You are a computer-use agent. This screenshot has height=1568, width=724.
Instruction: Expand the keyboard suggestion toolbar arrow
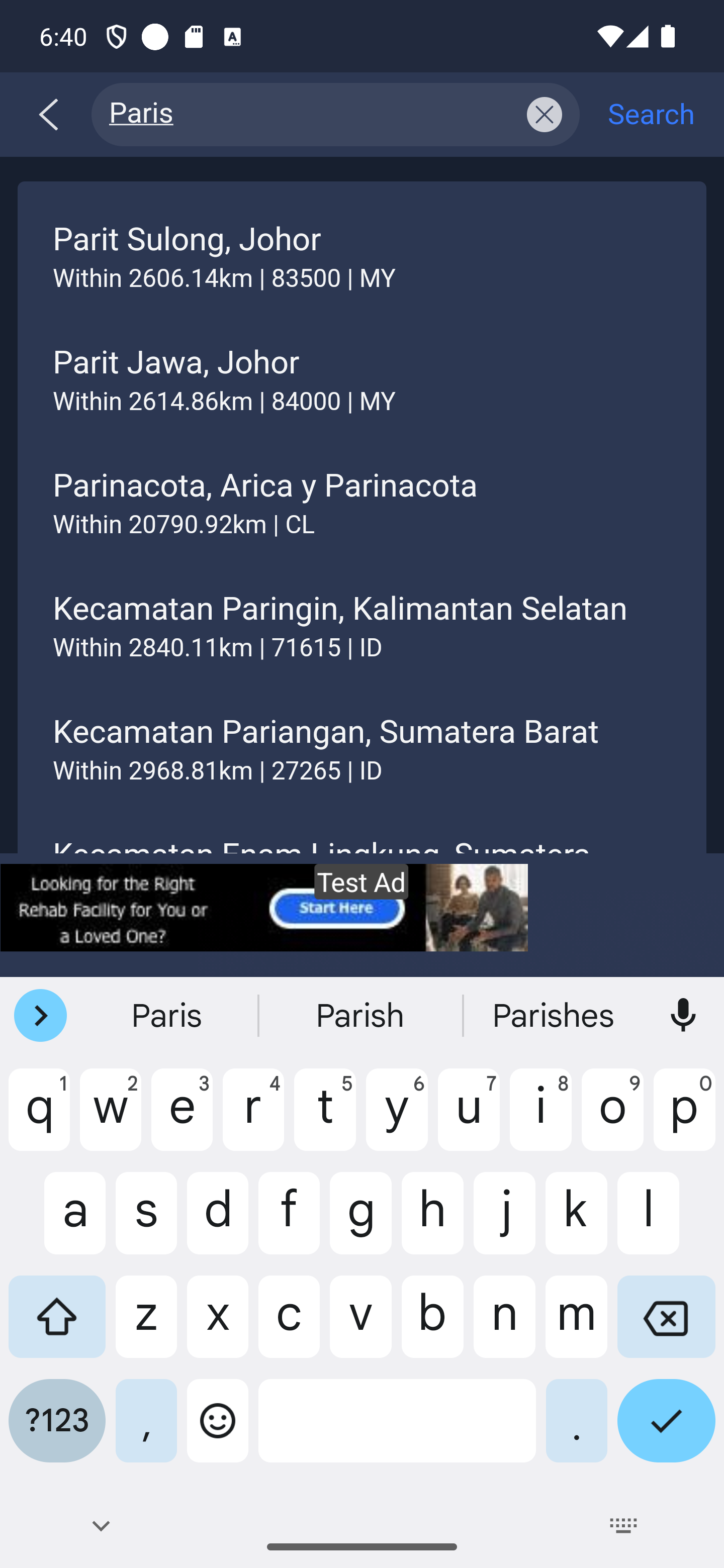click(x=40, y=1015)
